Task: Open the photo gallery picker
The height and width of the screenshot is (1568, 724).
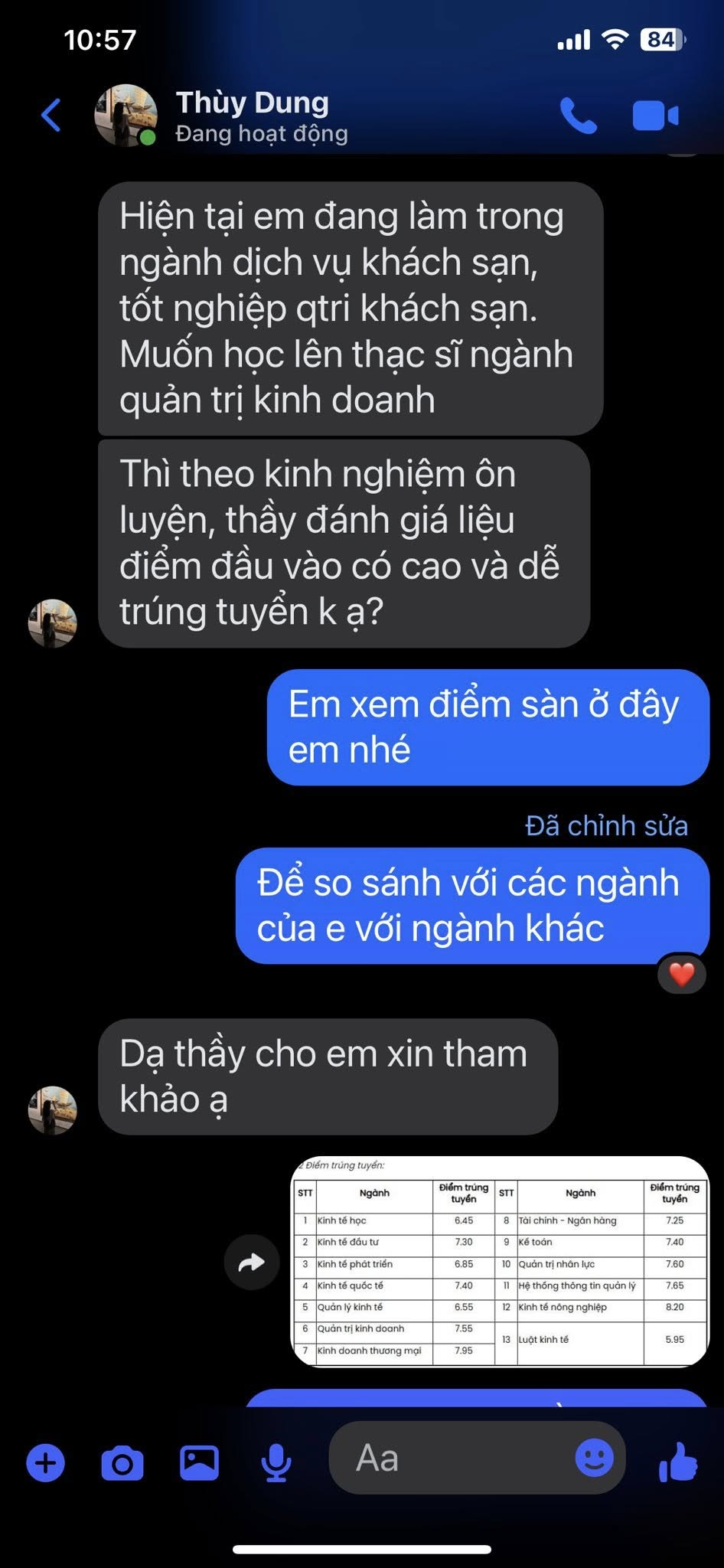Action: click(199, 1463)
